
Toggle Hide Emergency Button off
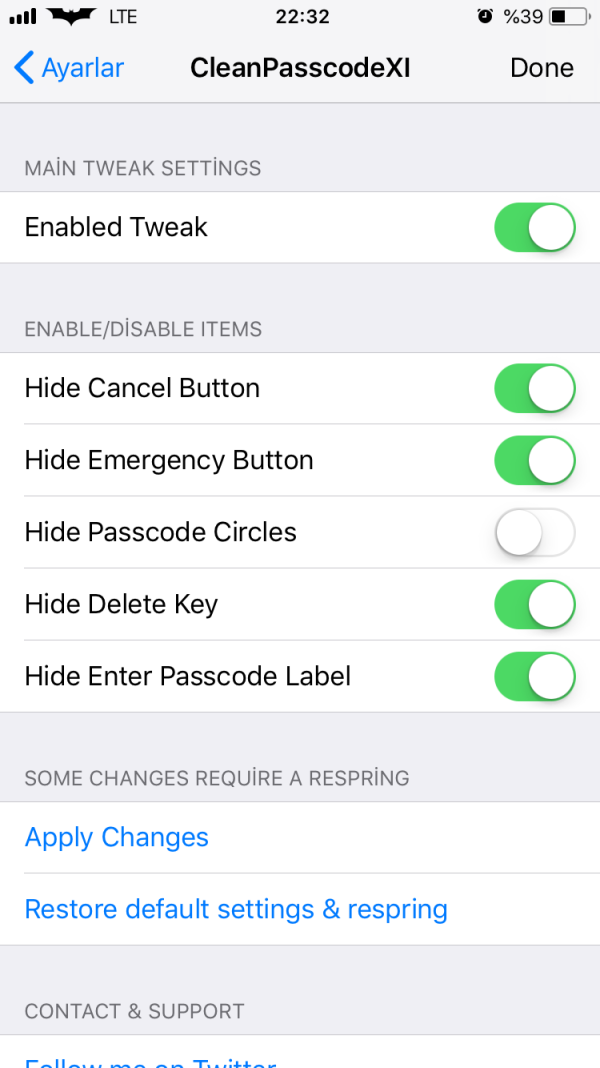pos(534,460)
